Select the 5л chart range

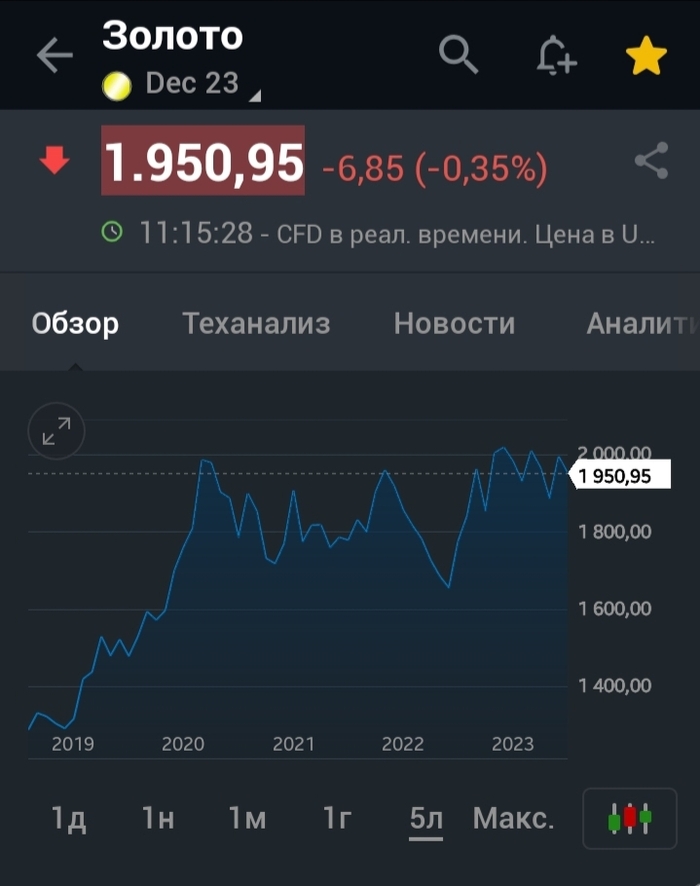pos(426,819)
